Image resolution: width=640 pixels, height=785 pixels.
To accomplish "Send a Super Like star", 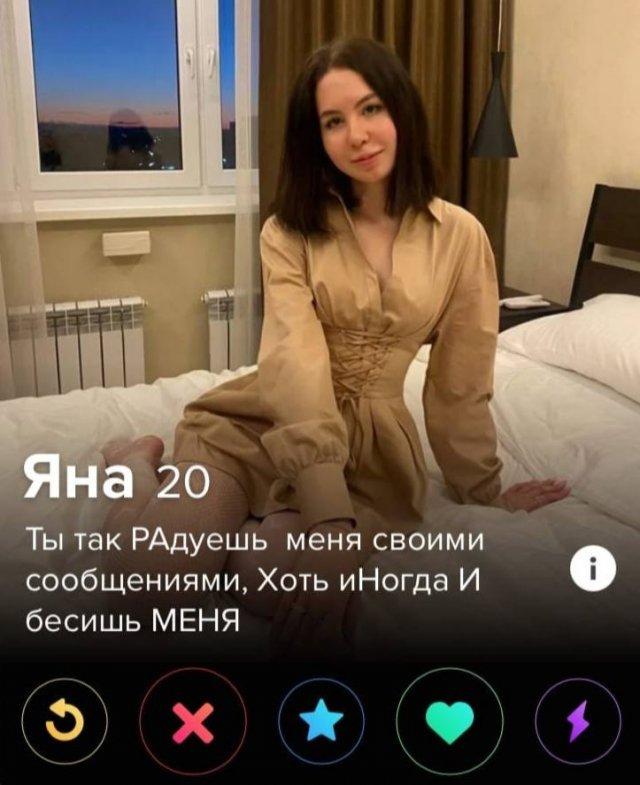I will pyautogui.click(x=320, y=721).
